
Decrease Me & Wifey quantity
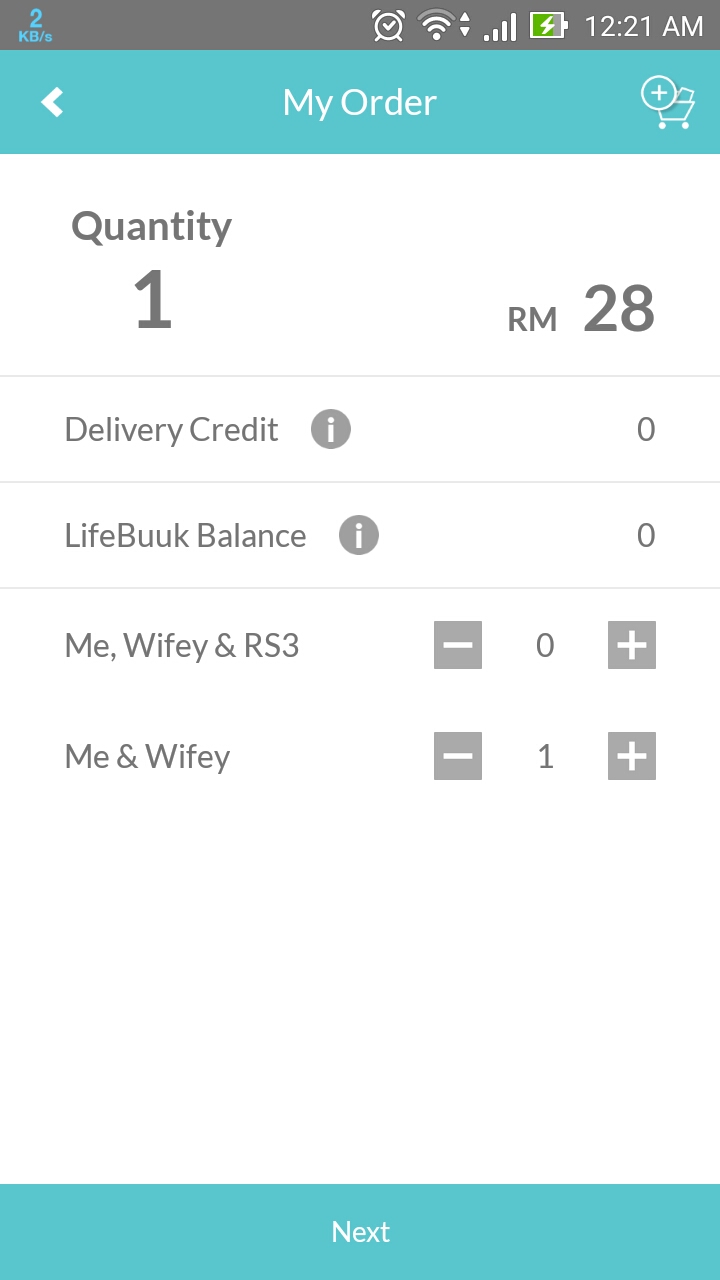pyautogui.click(x=458, y=756)
